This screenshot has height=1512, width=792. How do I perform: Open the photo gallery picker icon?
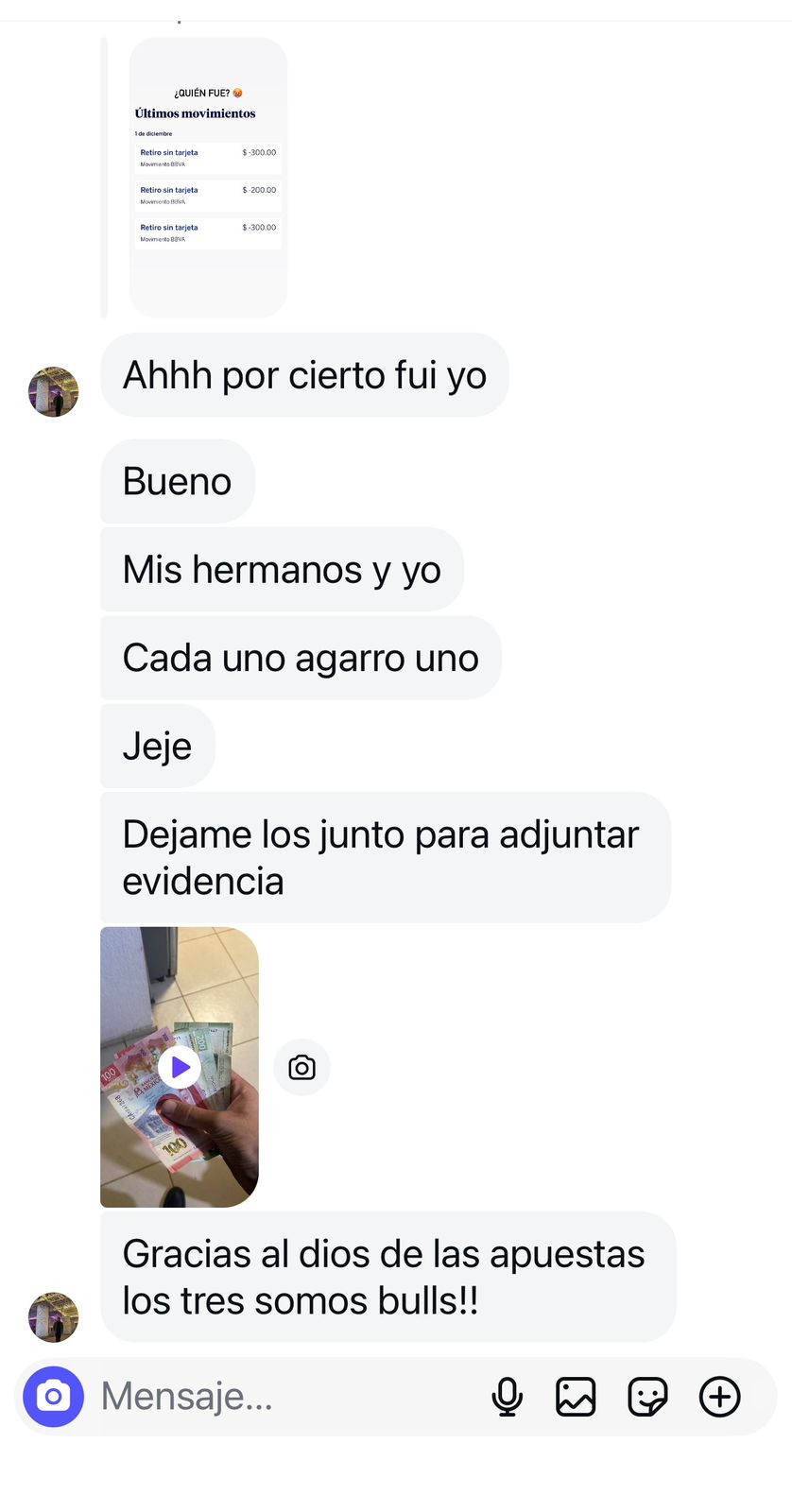pos(576,1396)
